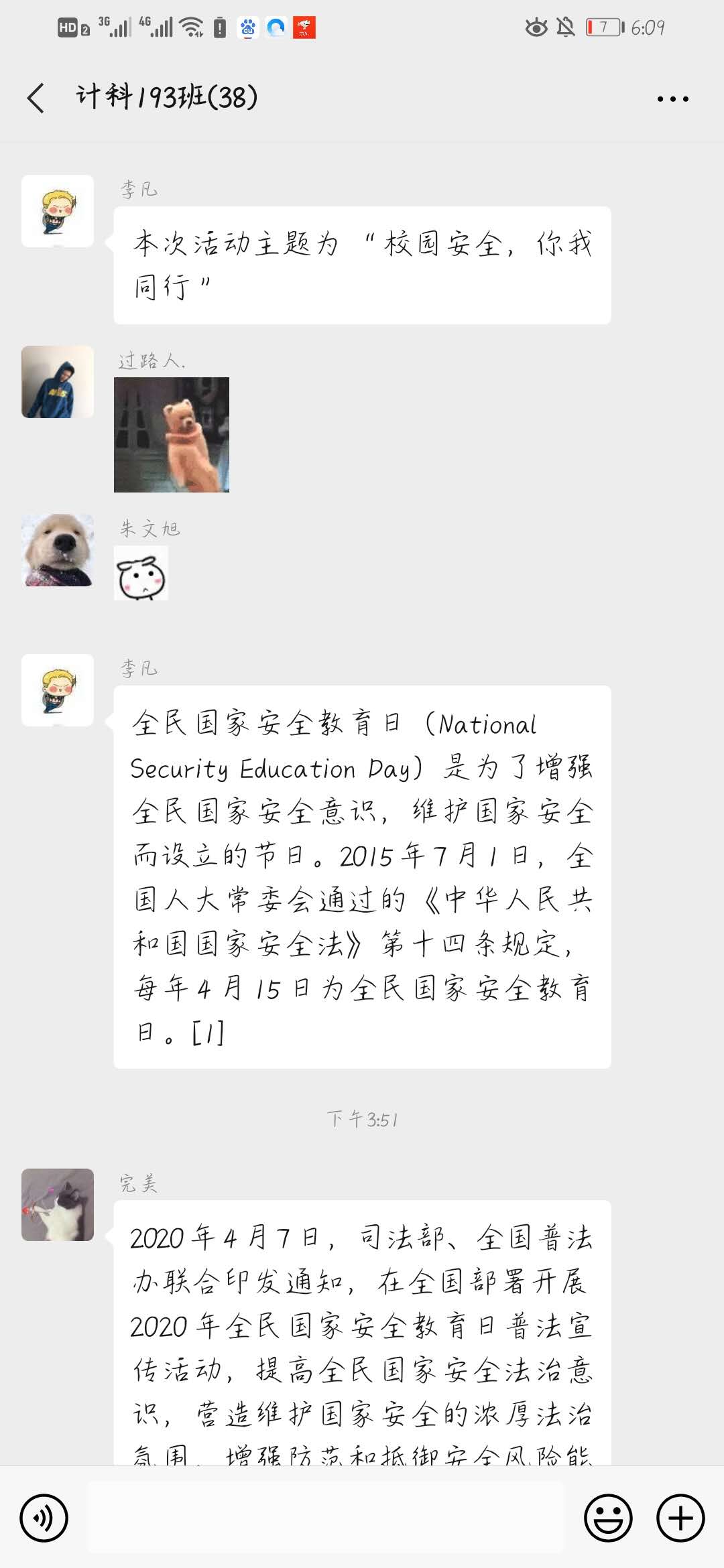
Task: Go back from 计科193班 group chat
Action: tap(36, 99)
